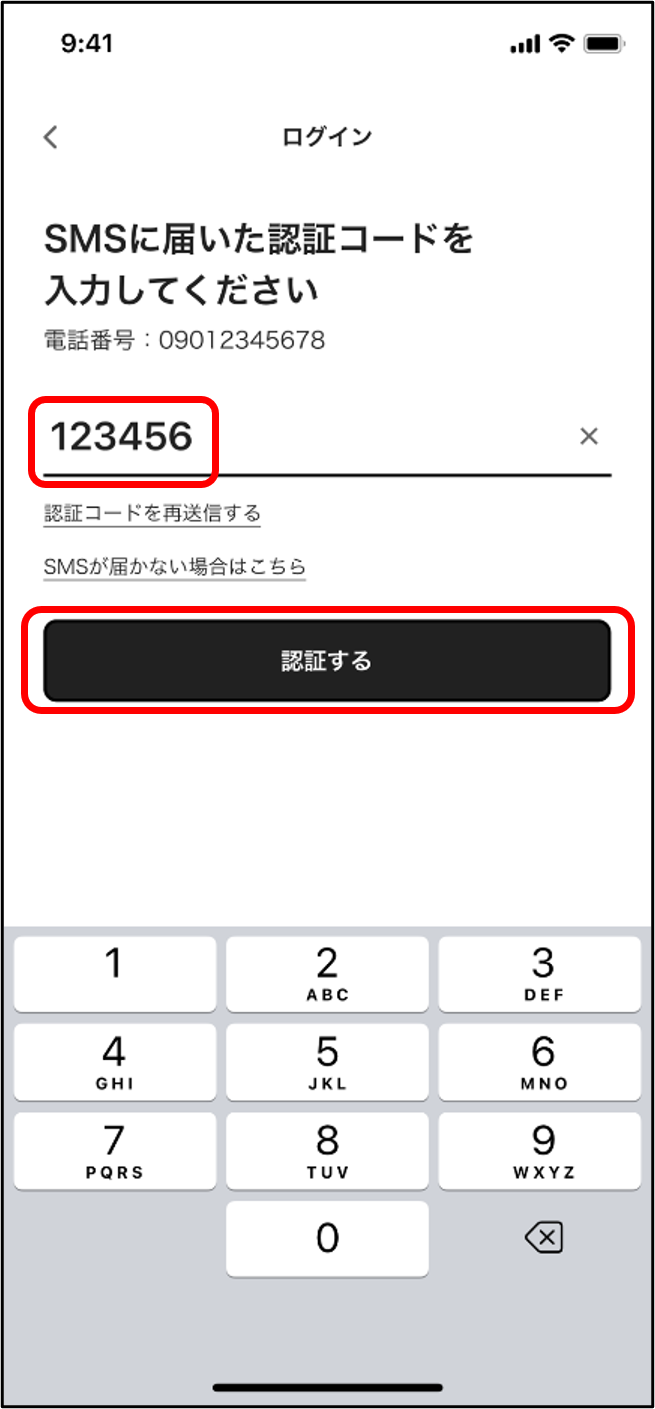Screen dimensions: 655x1409
Task: Clear the entered code with the X
Action: 589,436
